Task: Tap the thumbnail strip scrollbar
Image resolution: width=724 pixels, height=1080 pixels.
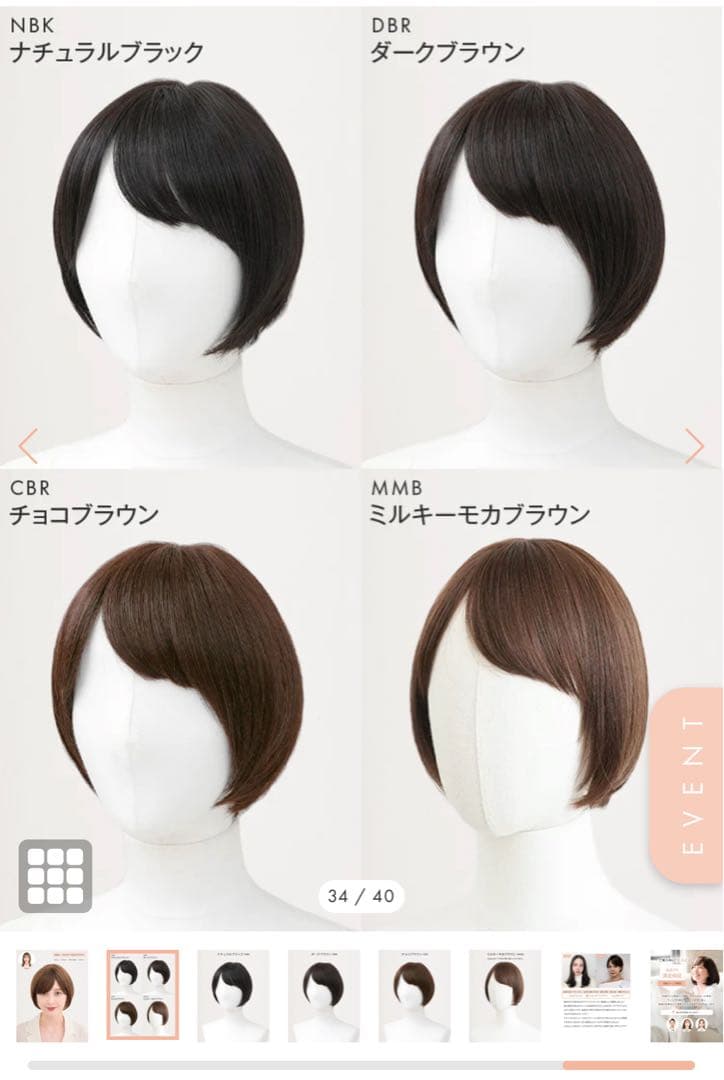Action: tap(628, 1065)
